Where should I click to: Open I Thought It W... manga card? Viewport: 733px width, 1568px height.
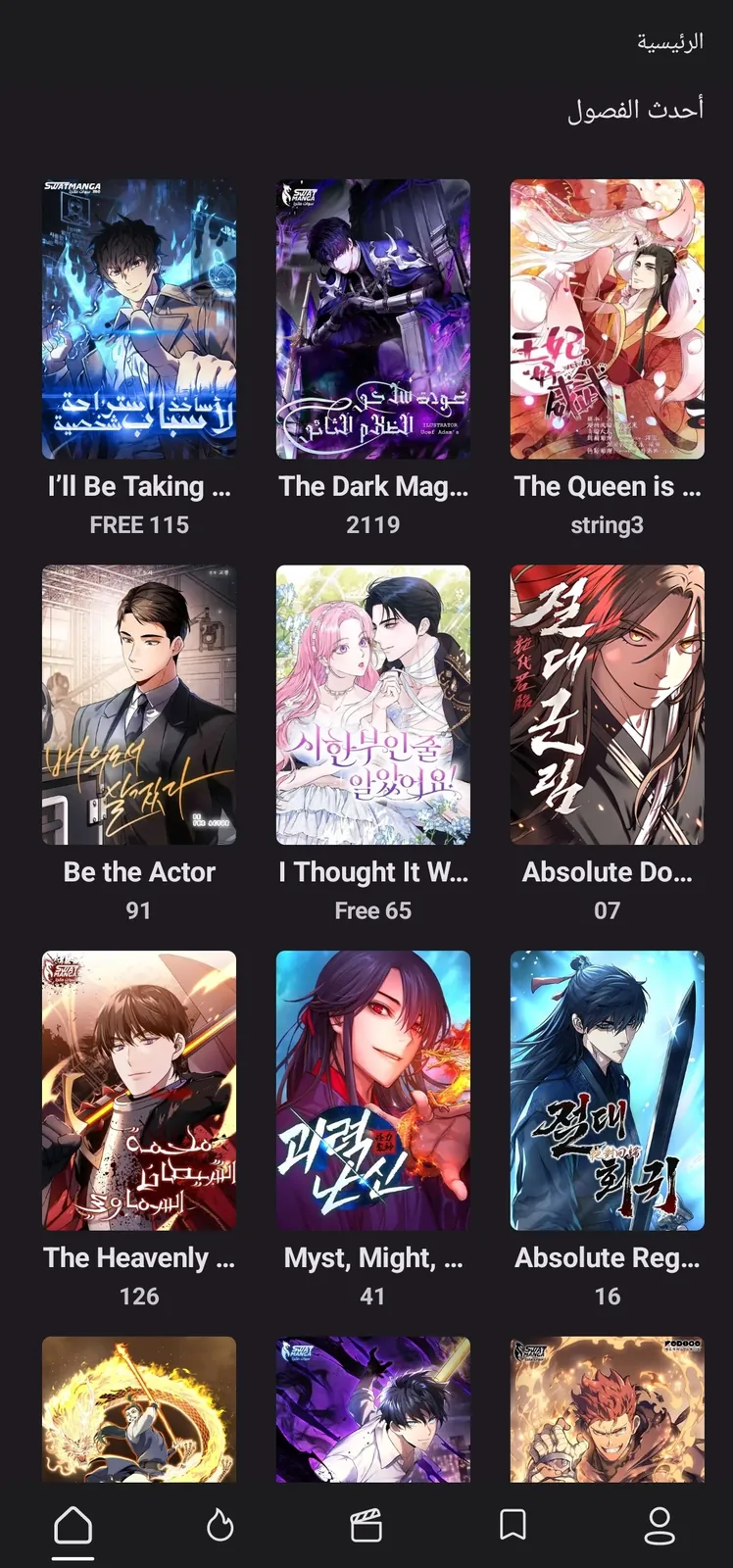point(372,705)
